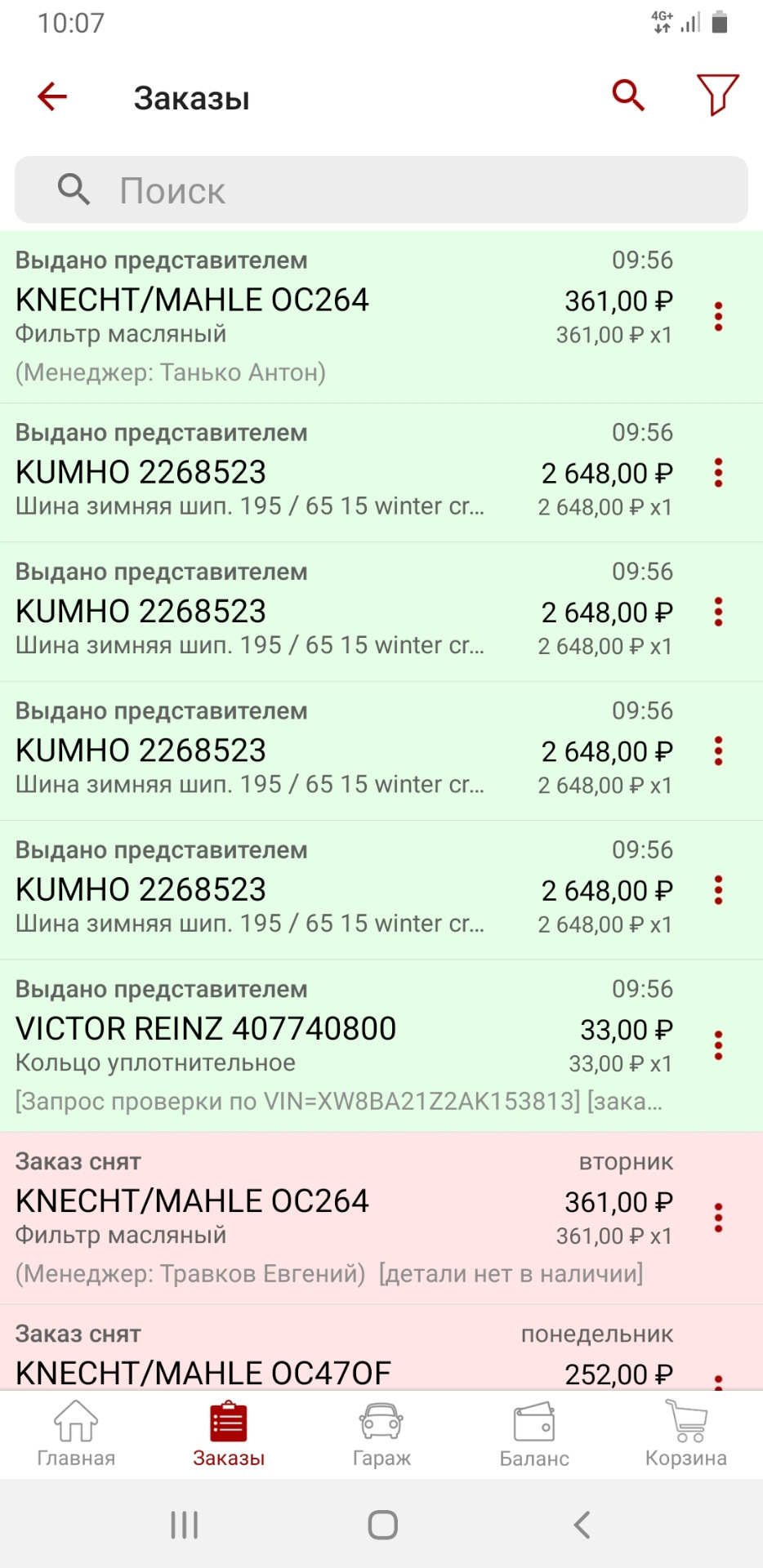Open options for VICTOR REINZ 407740800 order
This screenshot has height=1568, width=763.
pos(718,1045)
